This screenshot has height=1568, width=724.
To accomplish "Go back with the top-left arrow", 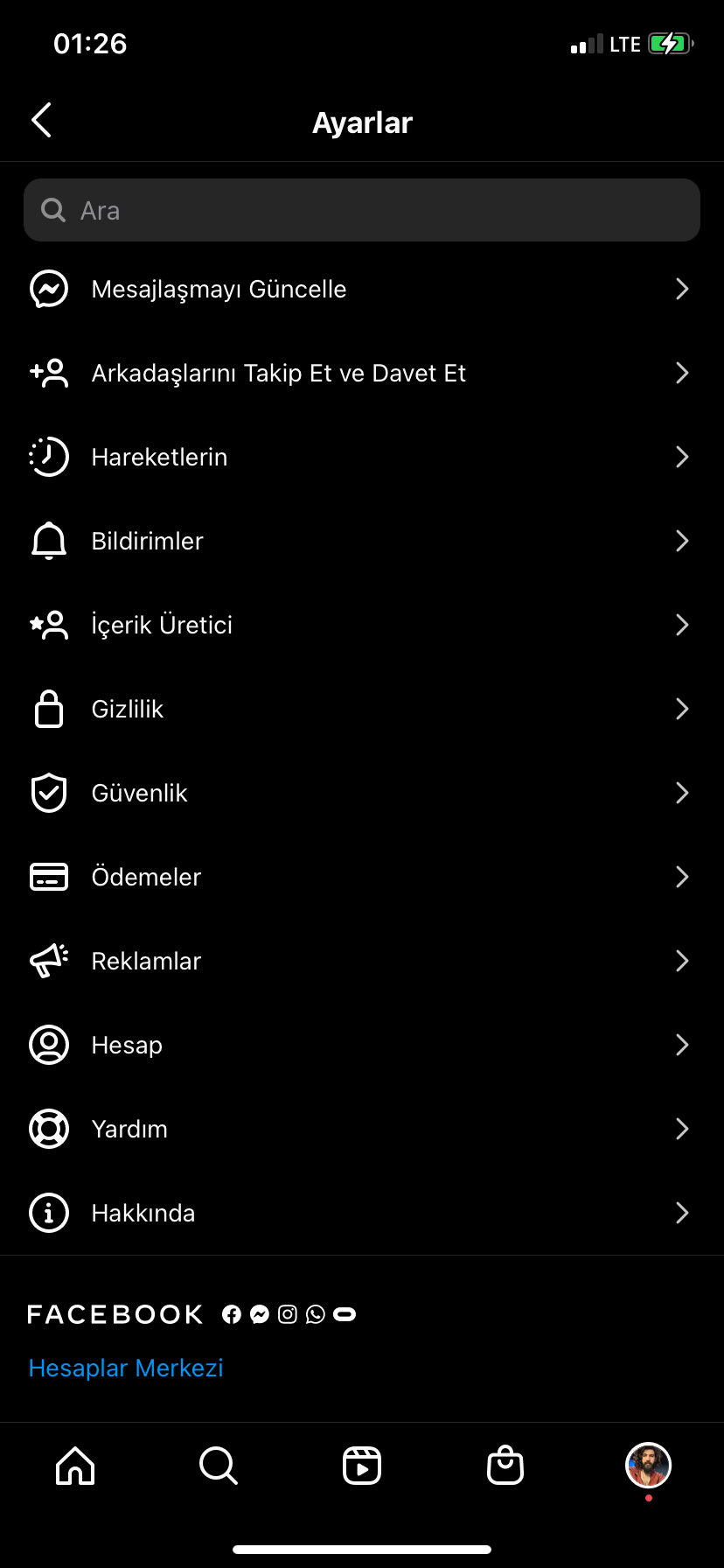I will (x=41, y=120).
